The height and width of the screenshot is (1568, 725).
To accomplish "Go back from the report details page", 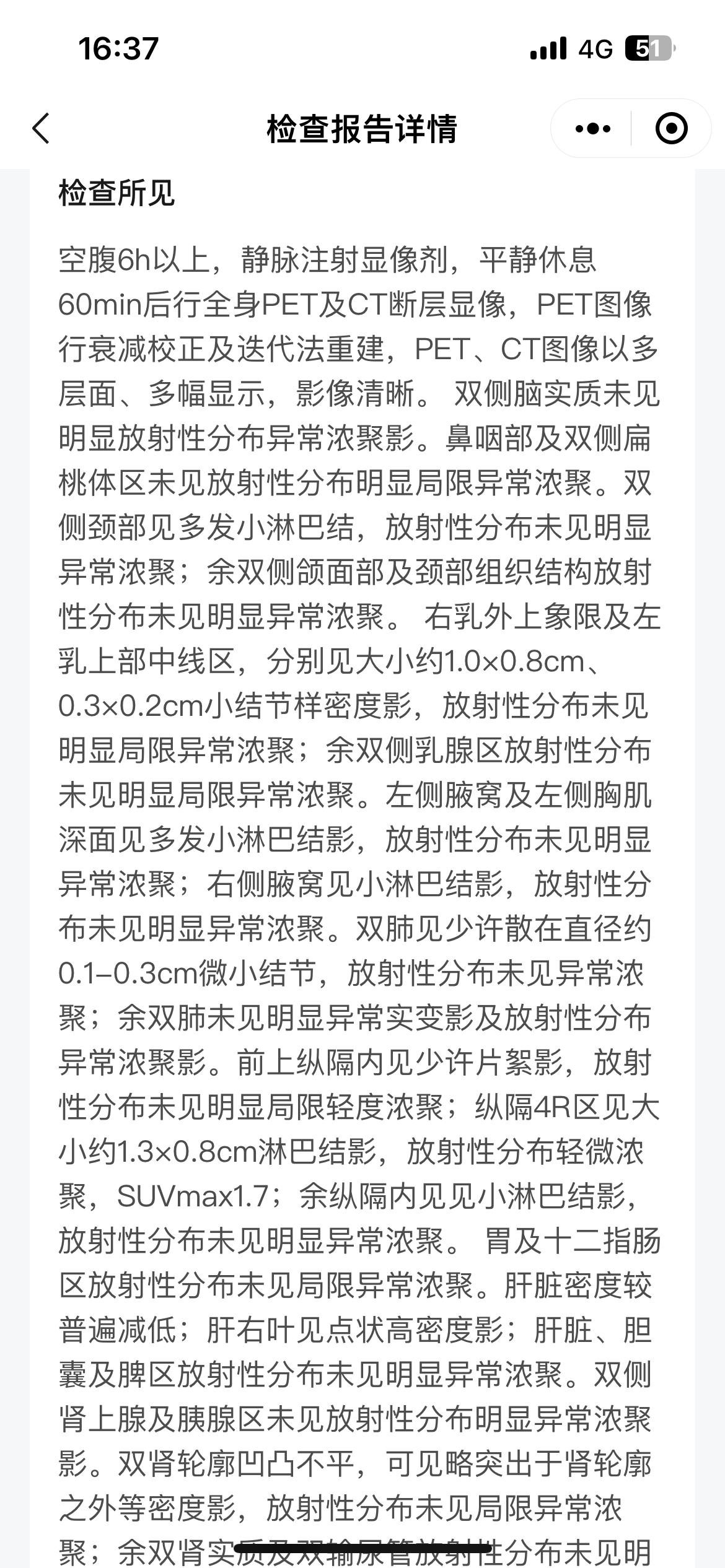I will coord(41,129).
